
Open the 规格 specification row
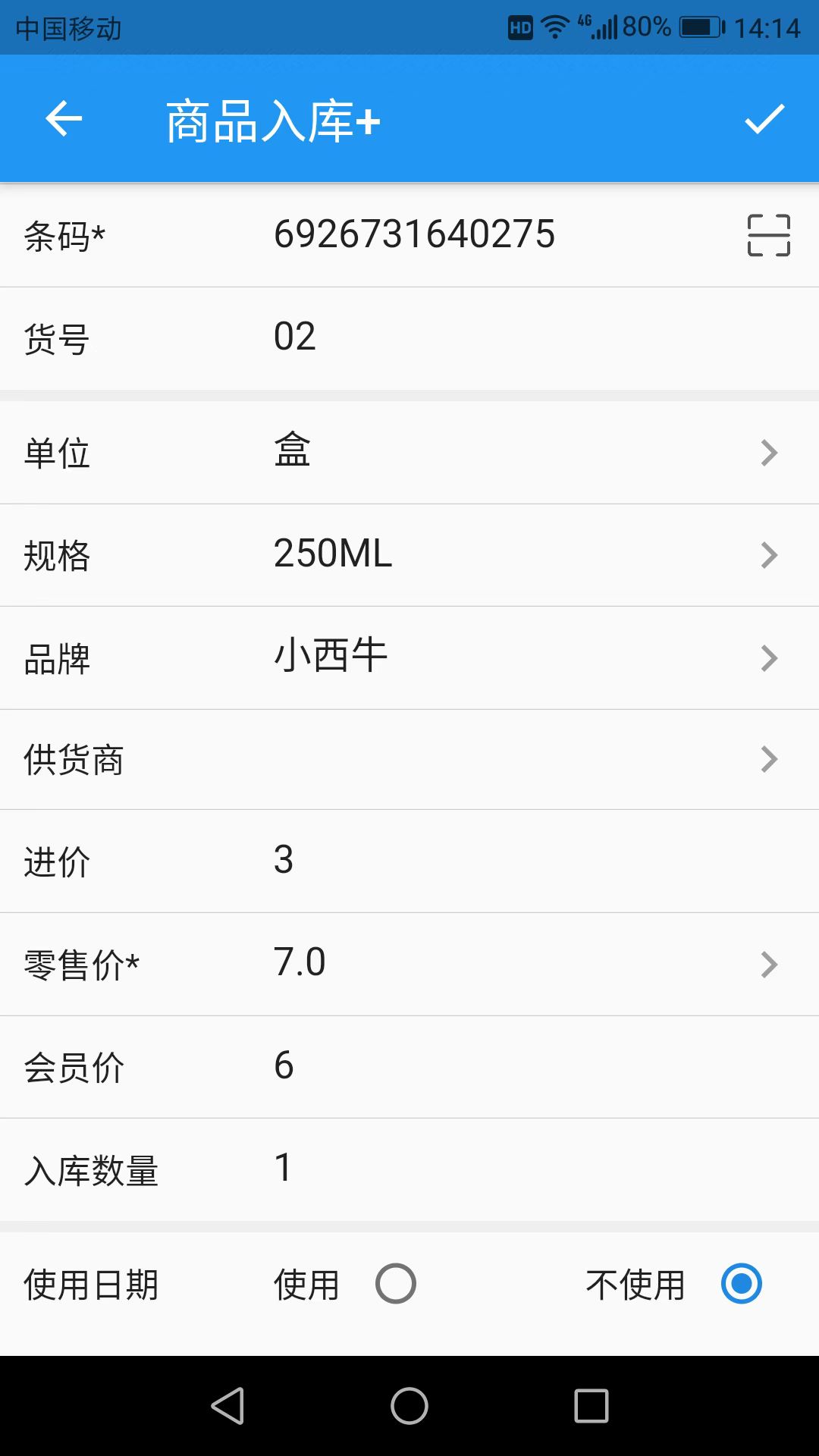409,555
